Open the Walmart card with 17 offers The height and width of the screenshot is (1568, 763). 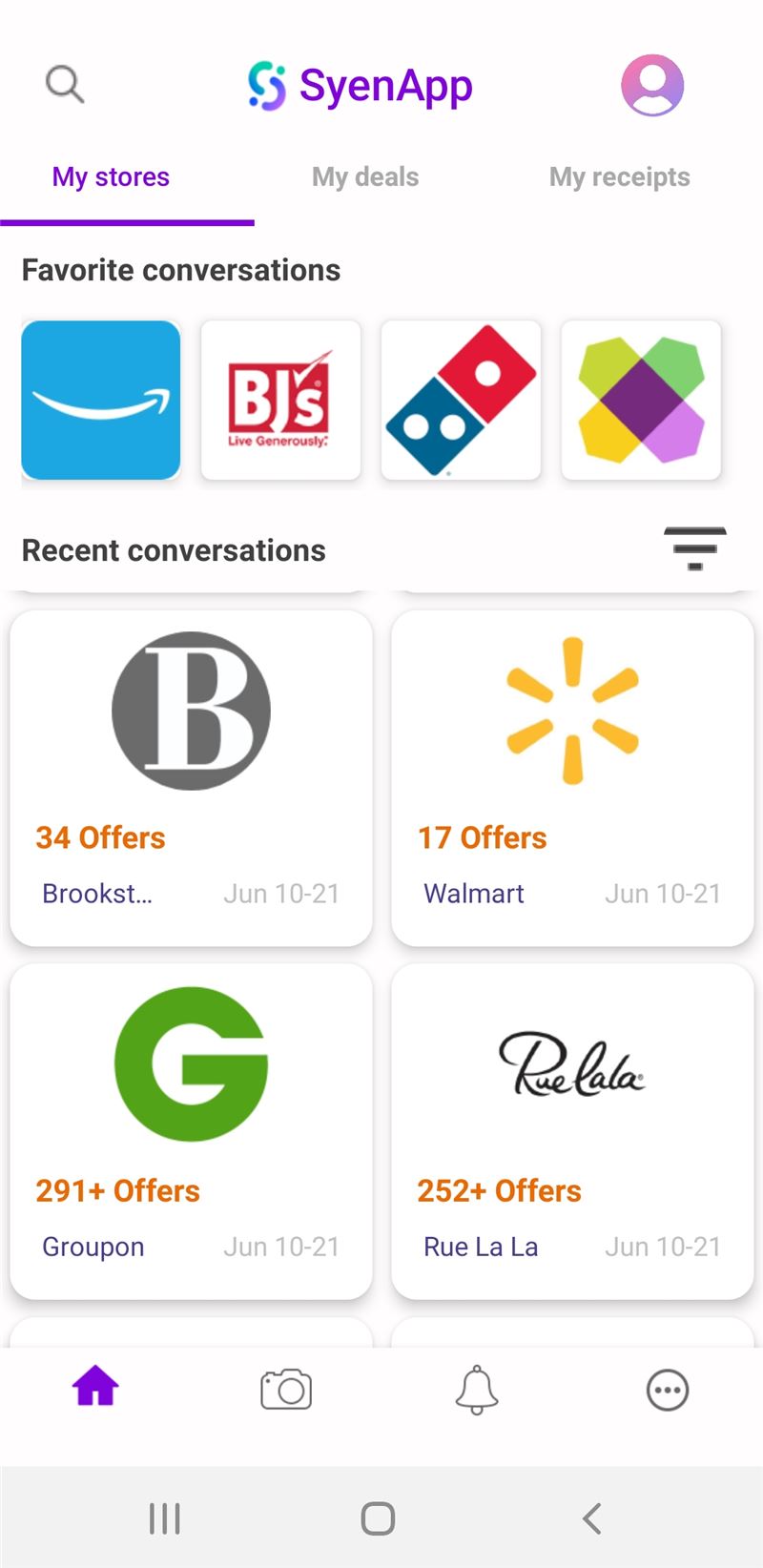(572, 778)
